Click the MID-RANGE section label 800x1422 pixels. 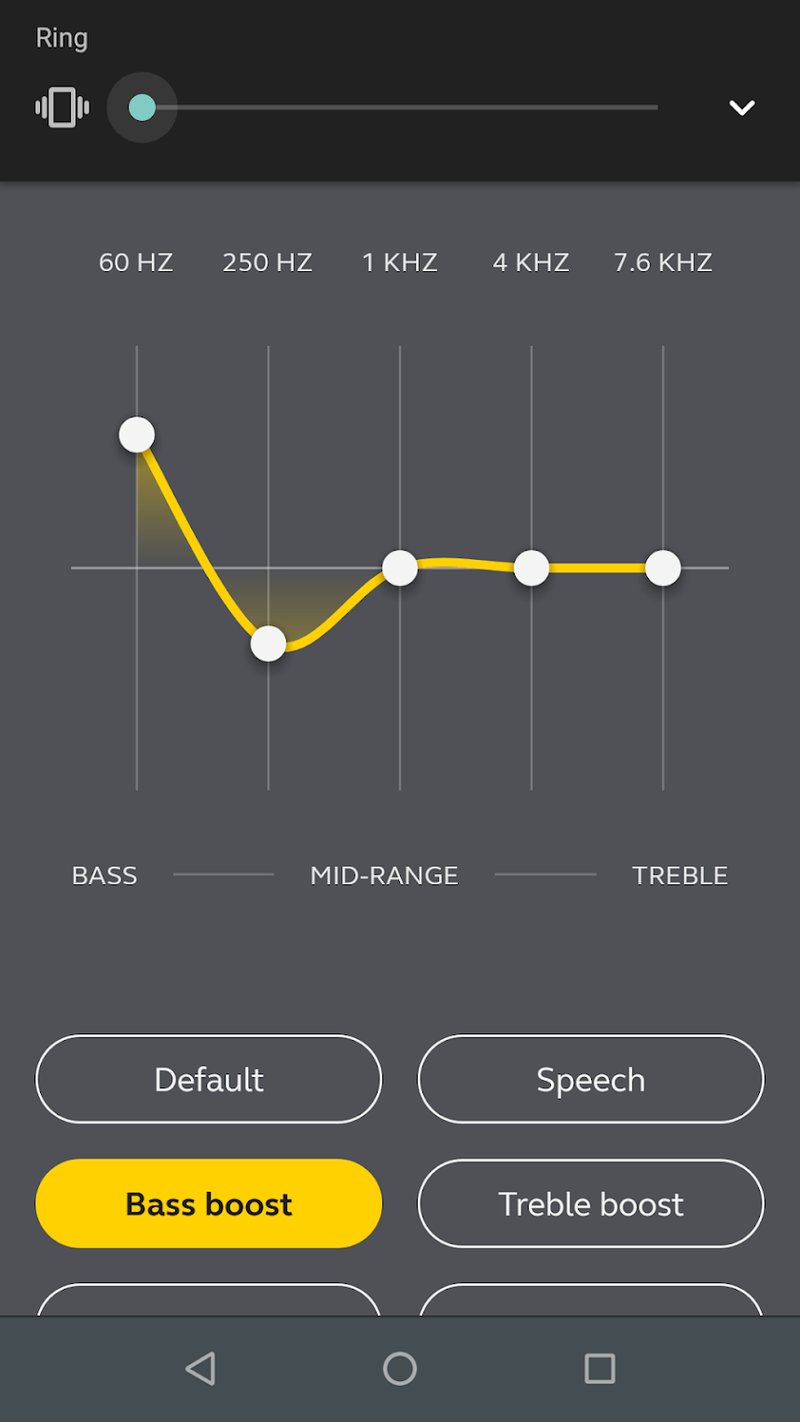pos(384,875)
